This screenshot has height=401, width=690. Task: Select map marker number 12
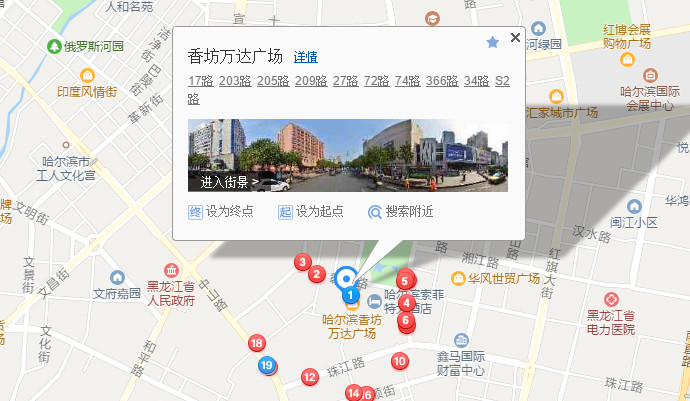(x=310, y=376)
